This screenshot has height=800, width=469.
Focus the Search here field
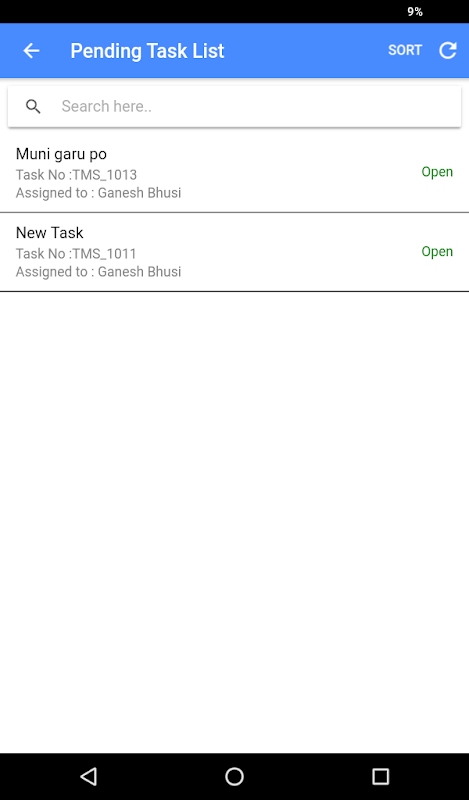[234, 106]
